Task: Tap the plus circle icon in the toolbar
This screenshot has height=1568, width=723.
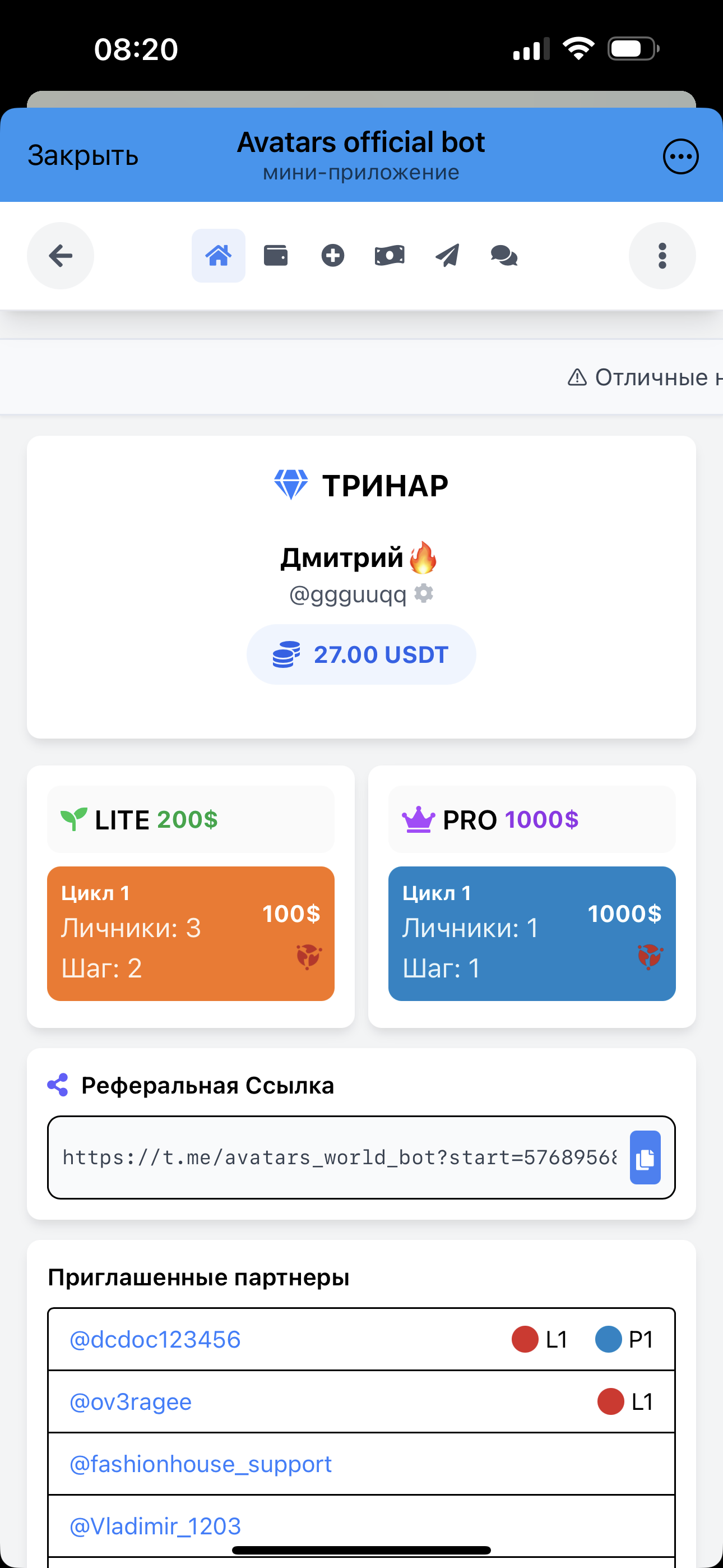Action: point(332,256)
